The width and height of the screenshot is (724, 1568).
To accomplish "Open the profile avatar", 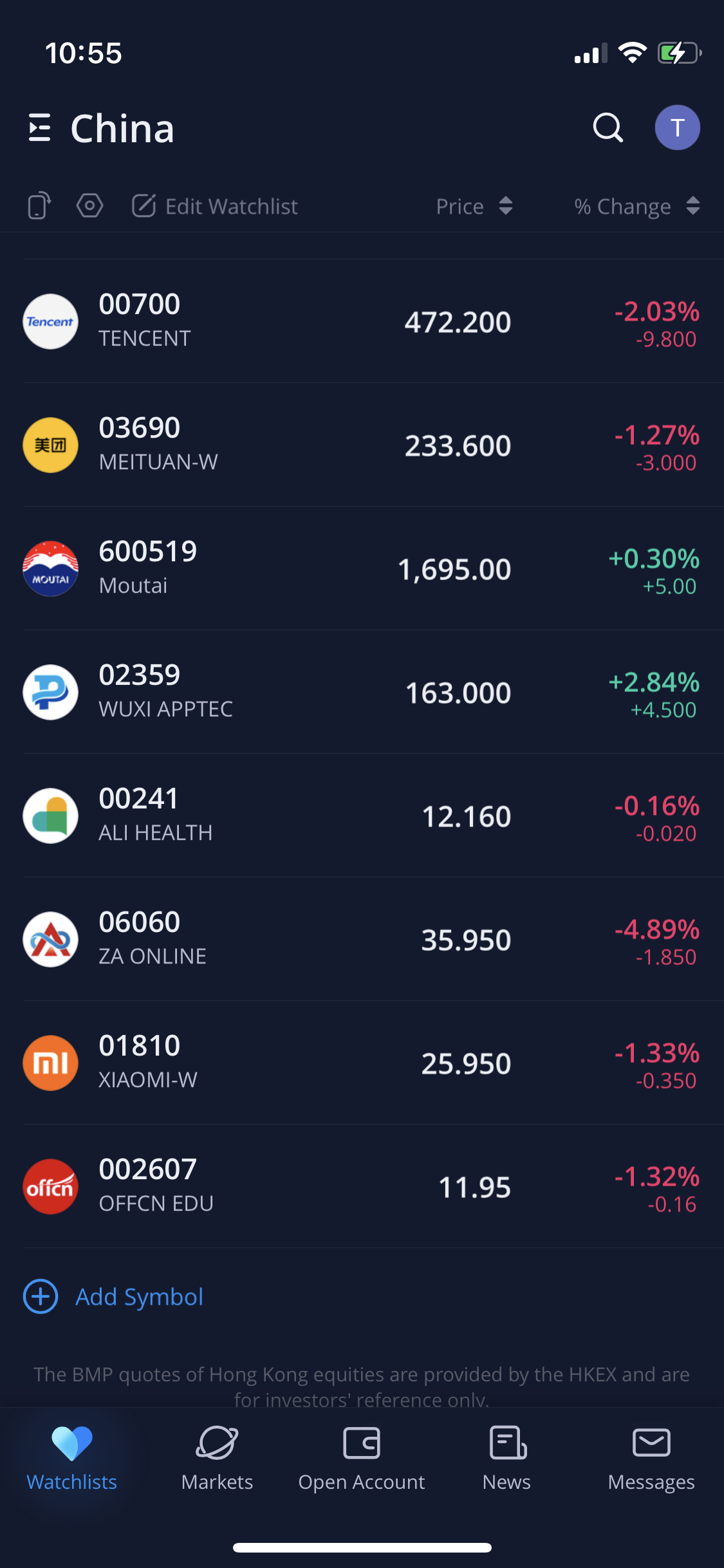I will click(x=677, y=127).
